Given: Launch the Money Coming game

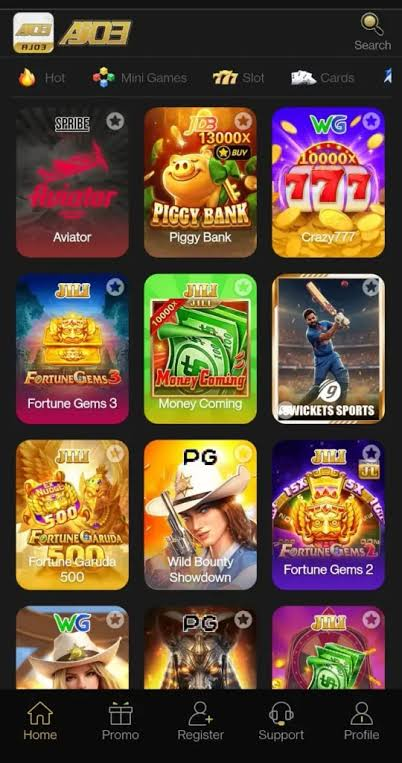Looking at the screenshot, I should (200, 348).
